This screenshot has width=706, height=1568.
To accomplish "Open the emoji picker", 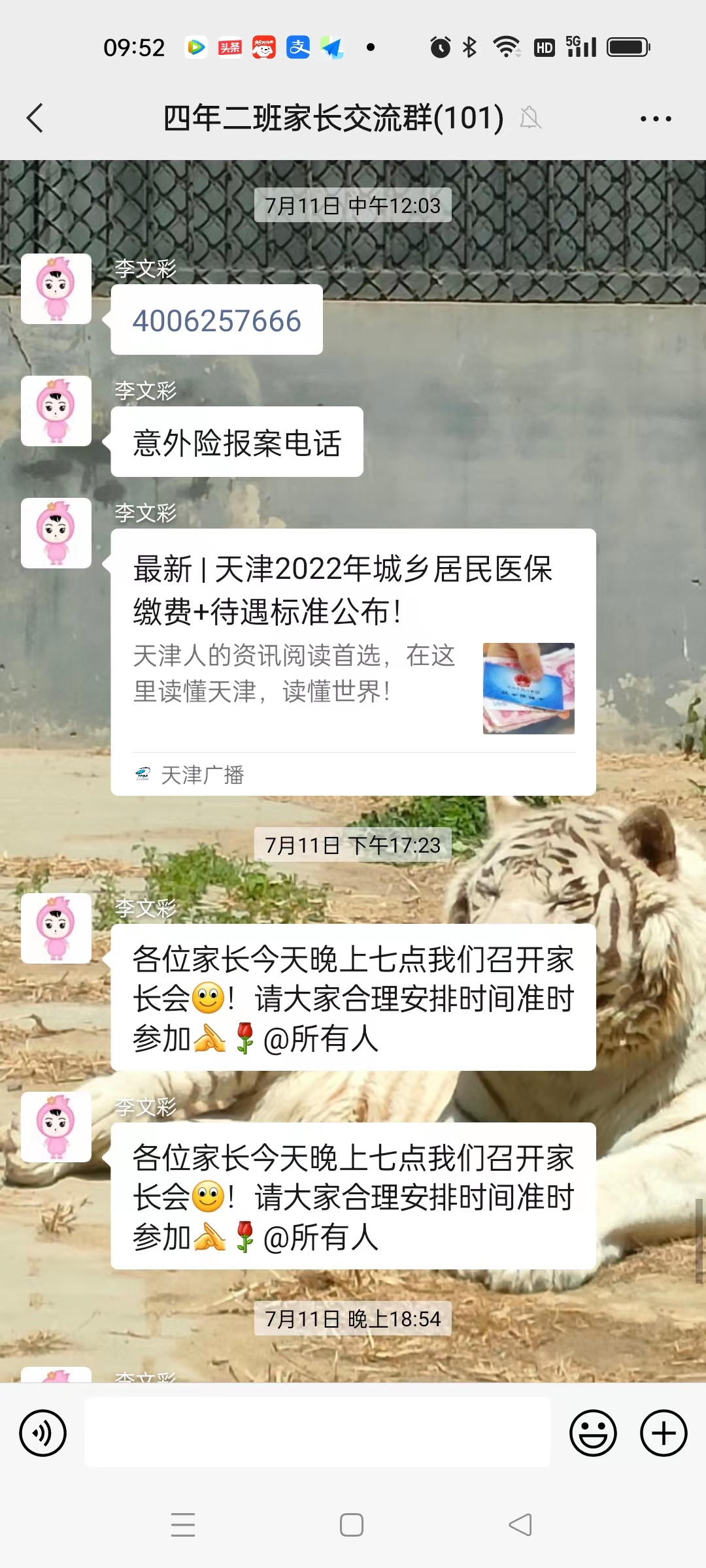I will tap(593, 1433).
